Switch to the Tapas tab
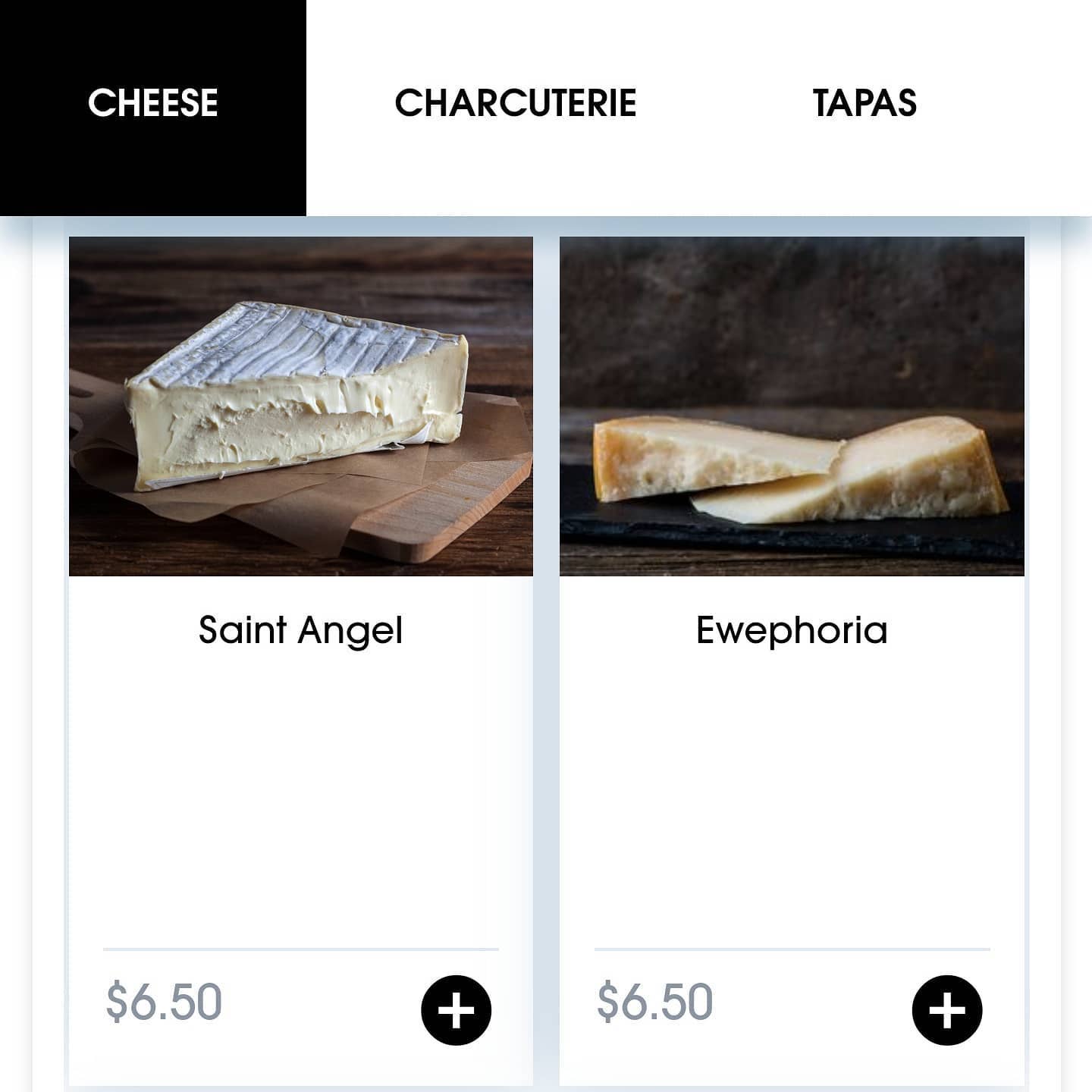 864,103
